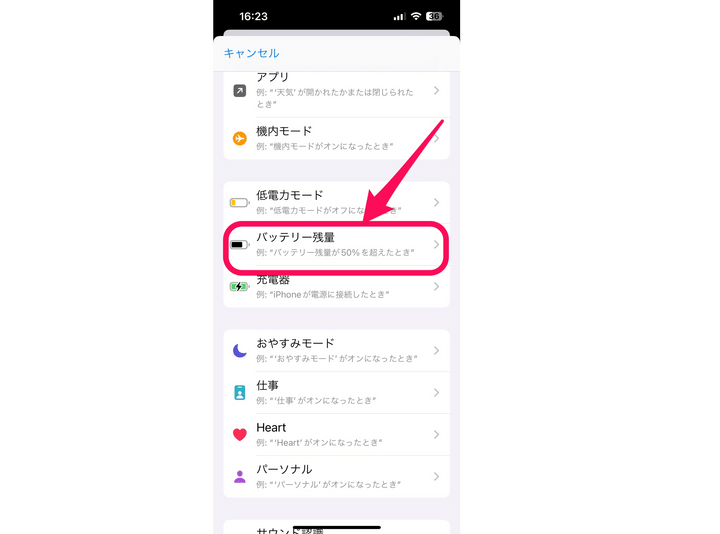Open the バッテリー残量 trigger
The width and height of the screenshot is (720, 534).
[x=336, y=244]
